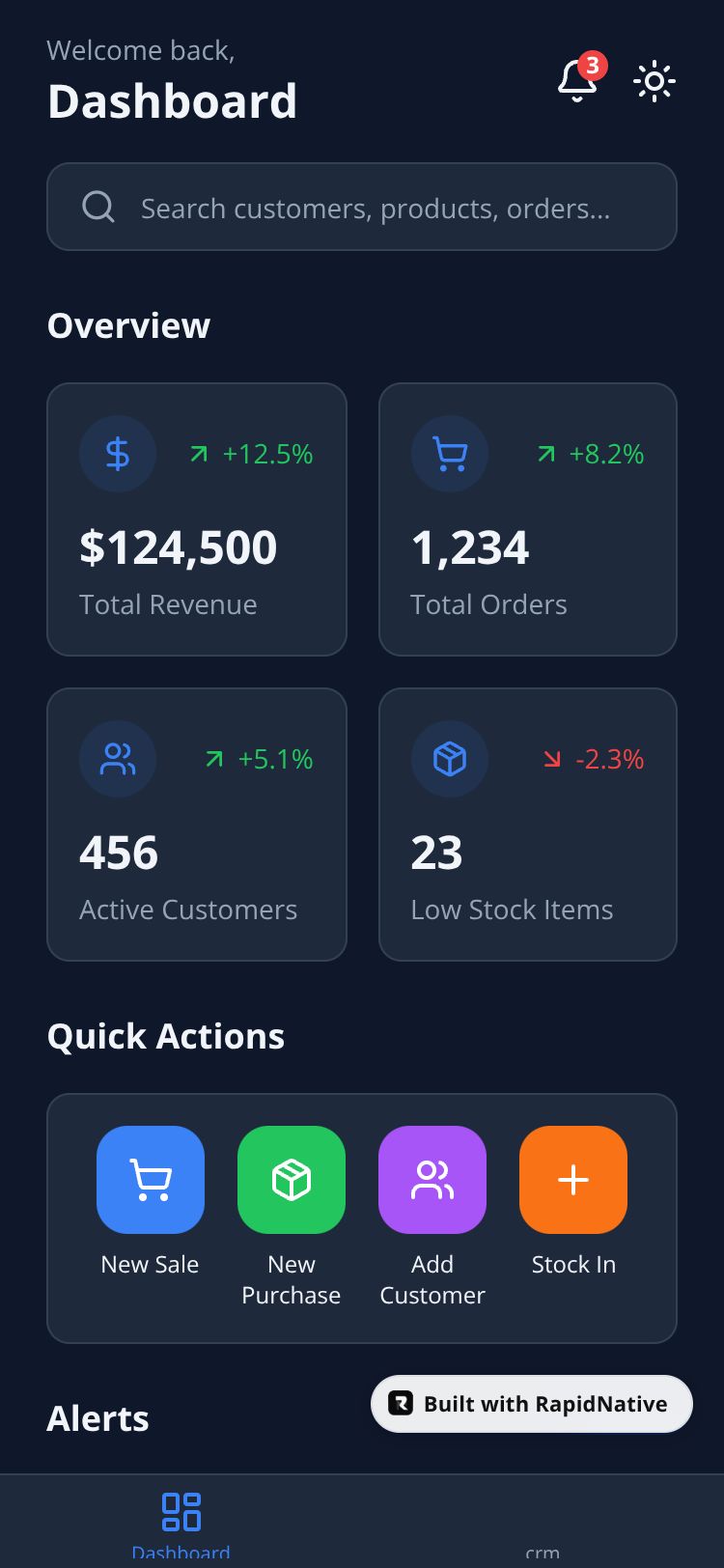The image size is (724, 1568).
Task: Open the Total Orders card
Action: click(528, 519)
